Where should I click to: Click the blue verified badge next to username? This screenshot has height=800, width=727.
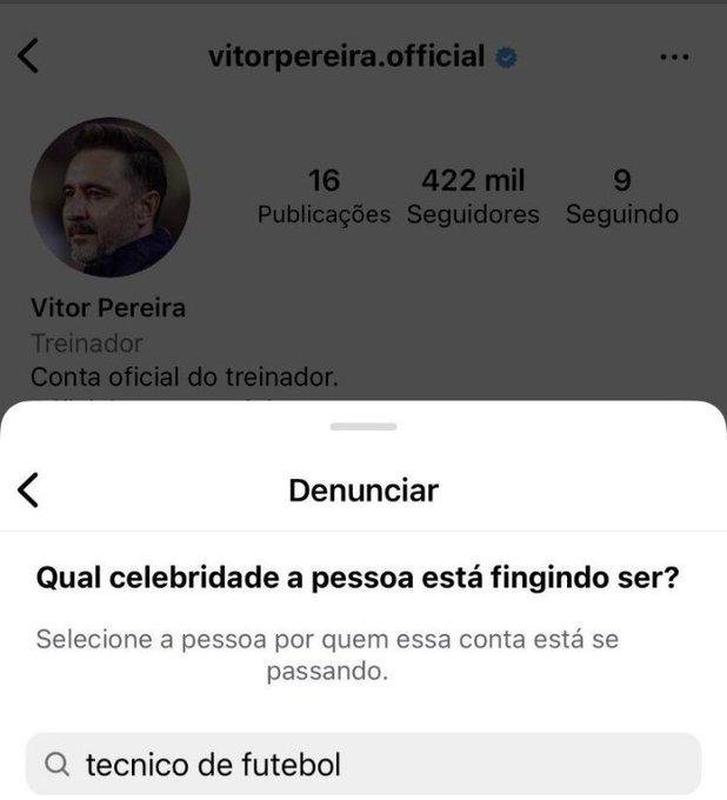click(x=508, y=57)
